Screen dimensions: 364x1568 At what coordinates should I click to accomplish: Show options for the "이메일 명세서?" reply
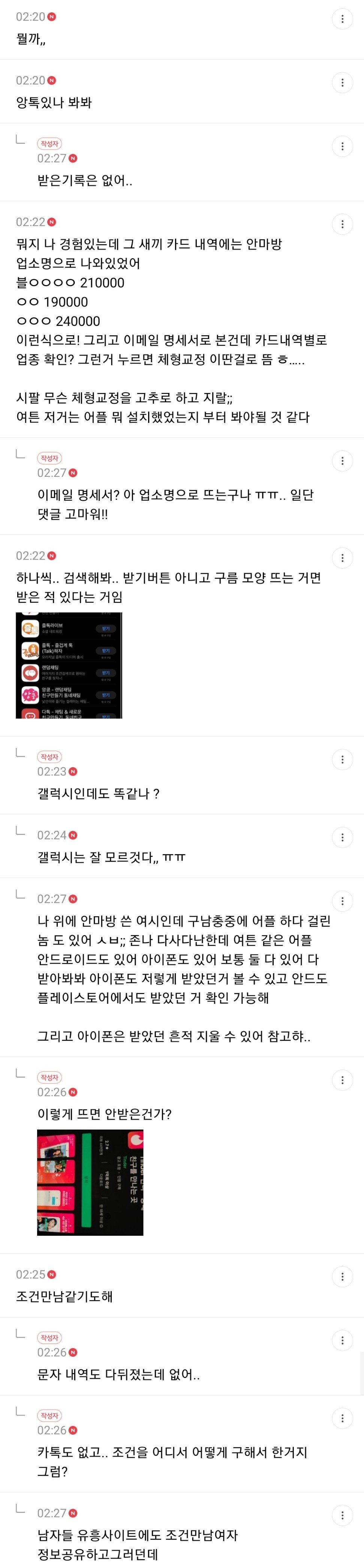tap(342, 461)
